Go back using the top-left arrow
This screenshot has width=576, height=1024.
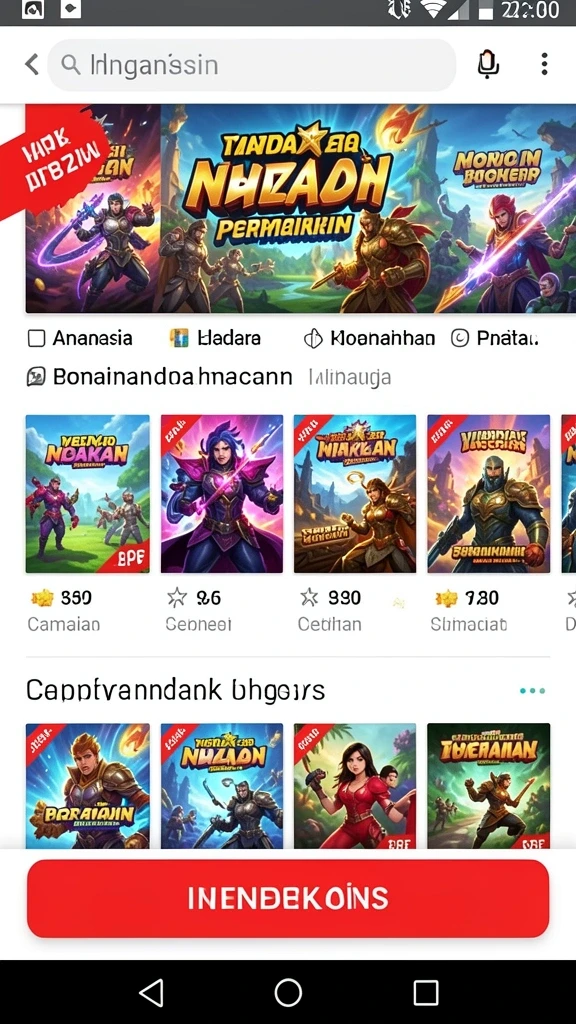(x=31, y=65)
